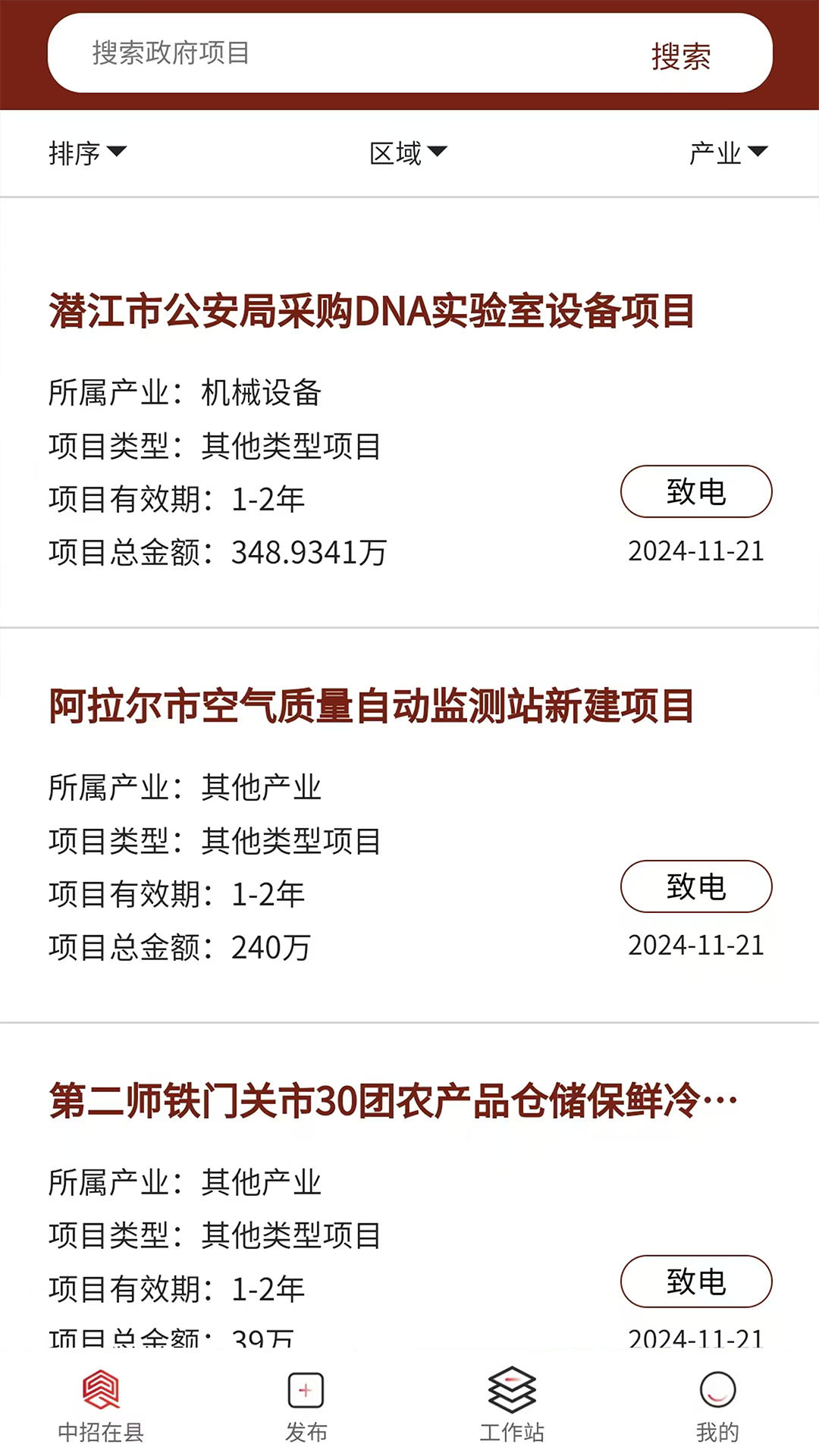Click 致电 on the 阿拉尔市 monitoring project
This screenshot has width=819, height=1456.
(695, 886)
